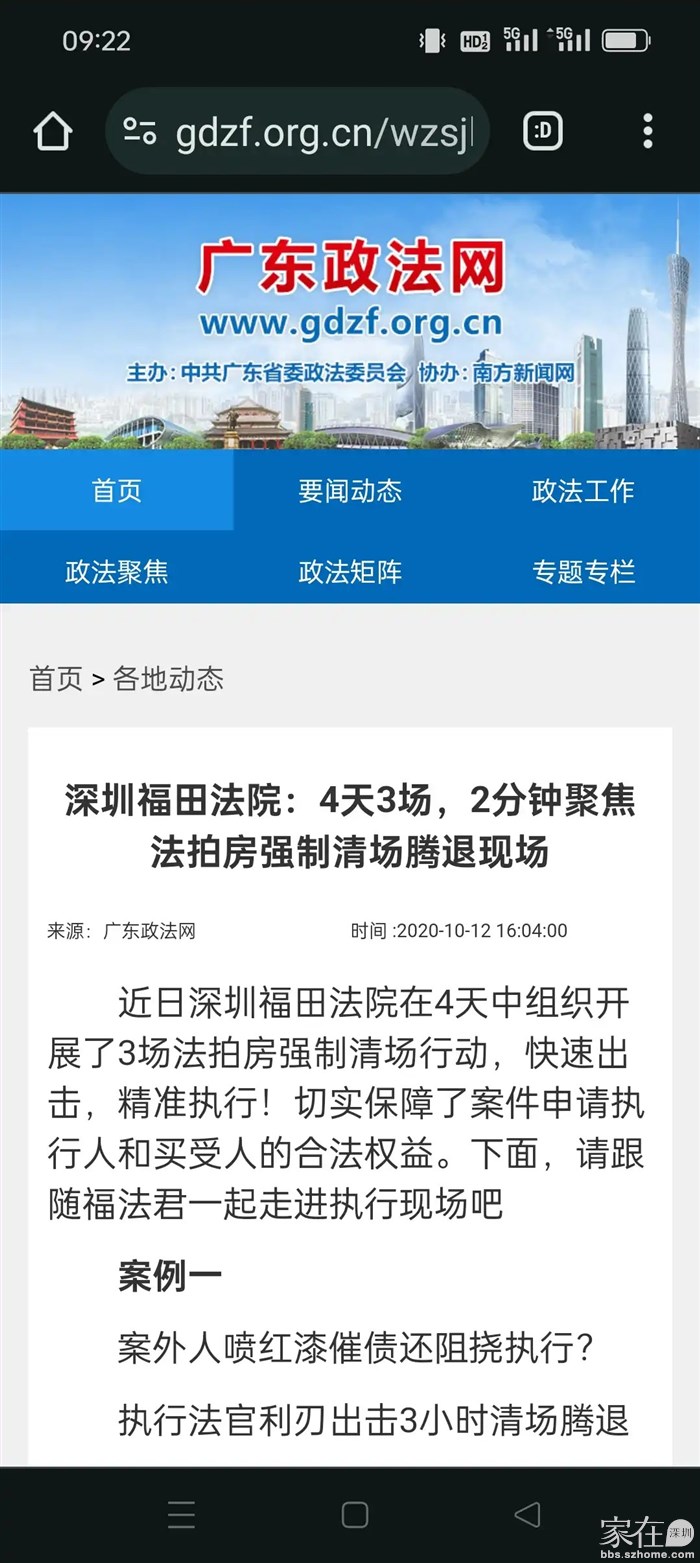
Task: Open the 专题专栏 section
Action: (583, 571)
